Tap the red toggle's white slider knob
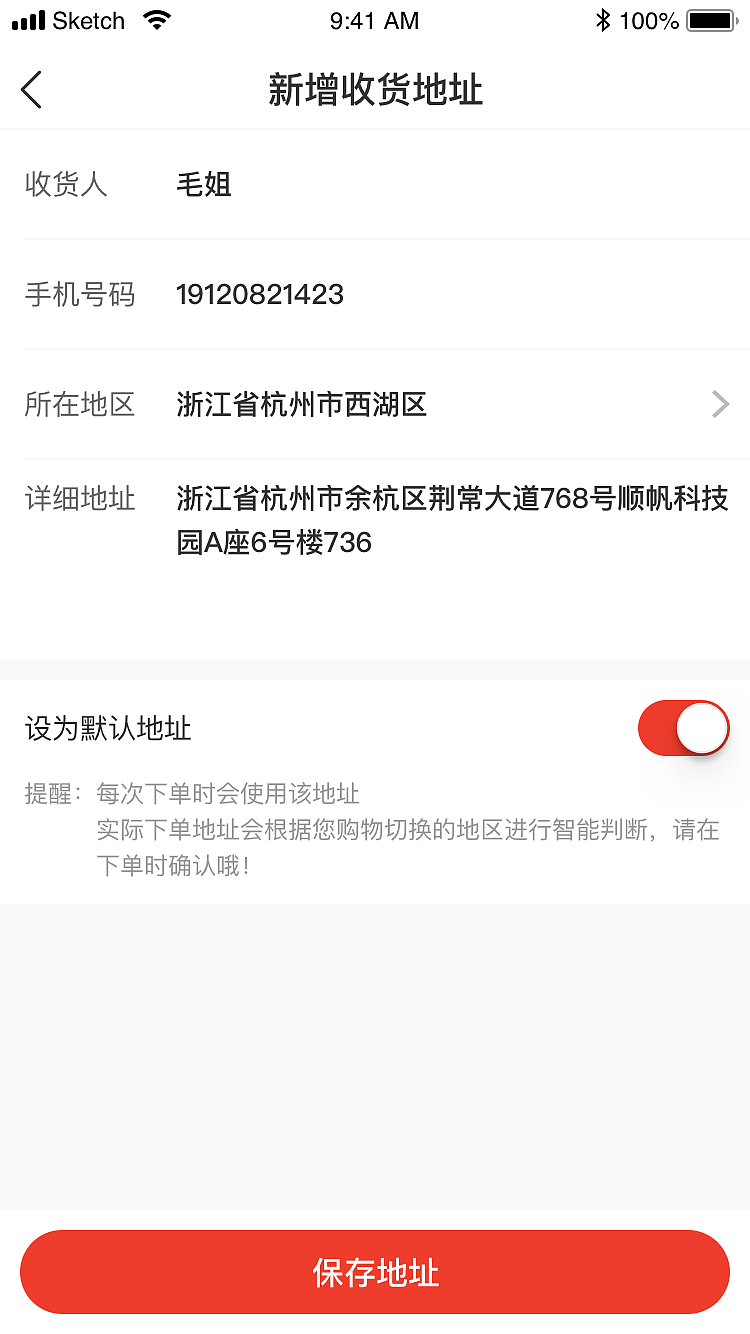The height and width of the screenshot is (1334, 750). 700,727
